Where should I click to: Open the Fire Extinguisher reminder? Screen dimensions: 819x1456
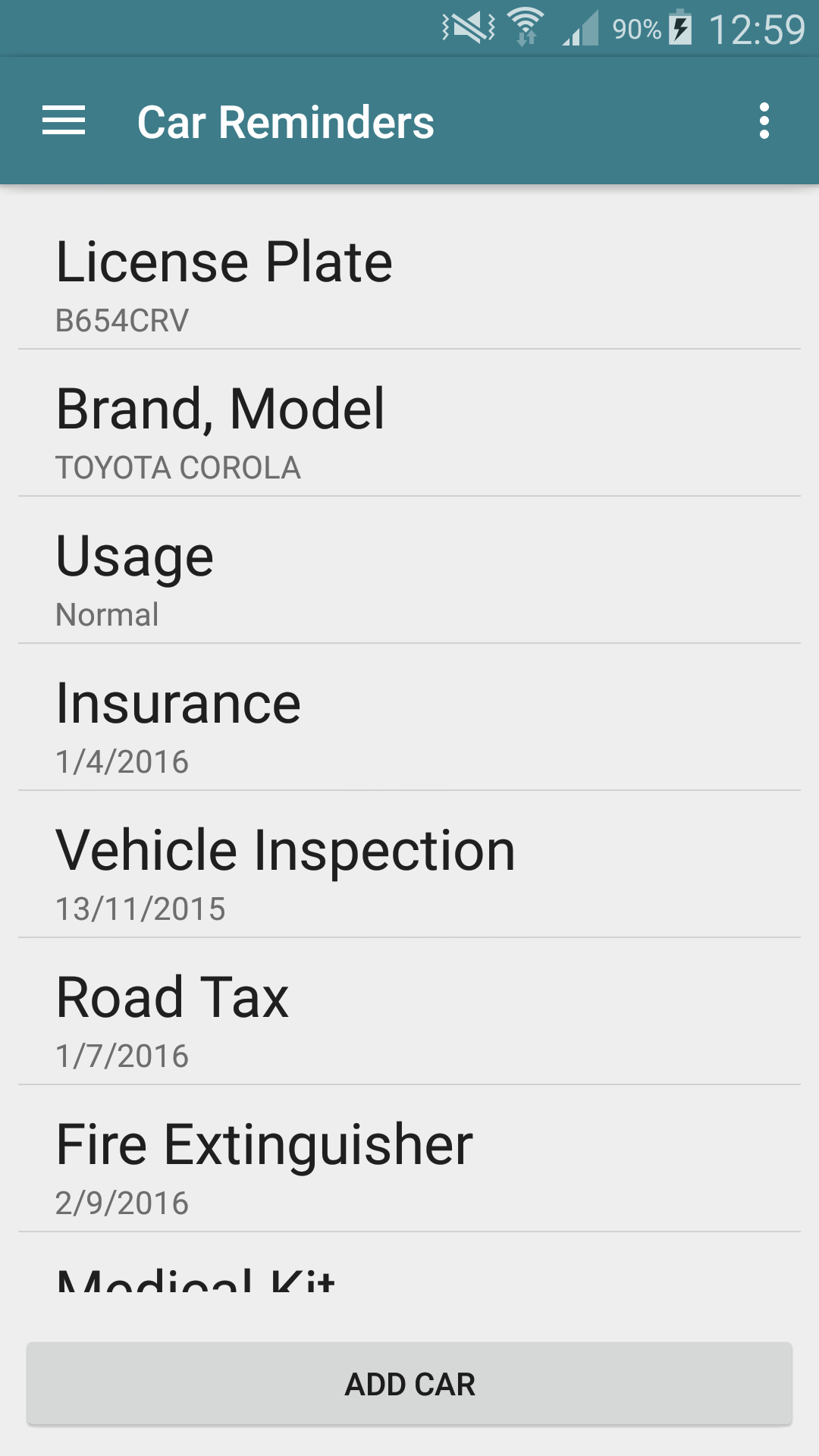coord(409,1159)
